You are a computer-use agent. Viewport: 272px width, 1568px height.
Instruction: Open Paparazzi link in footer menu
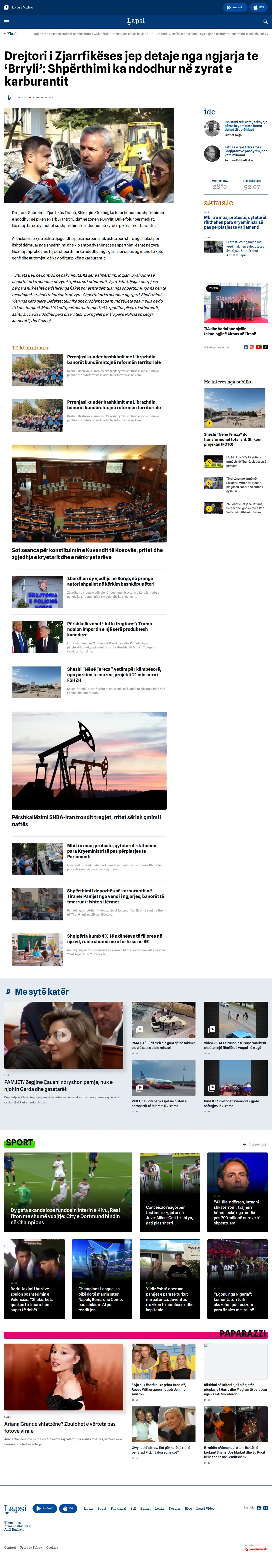pyautogui.click(x=118, y=1508)
